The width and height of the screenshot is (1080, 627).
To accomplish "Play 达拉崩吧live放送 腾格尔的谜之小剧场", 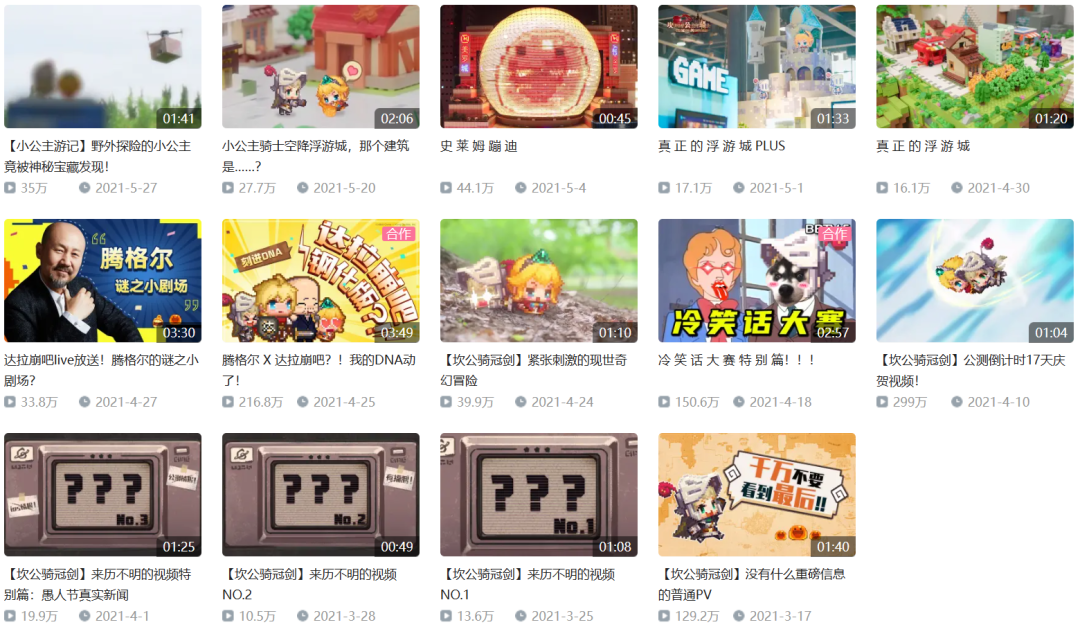I will [102, 280].
